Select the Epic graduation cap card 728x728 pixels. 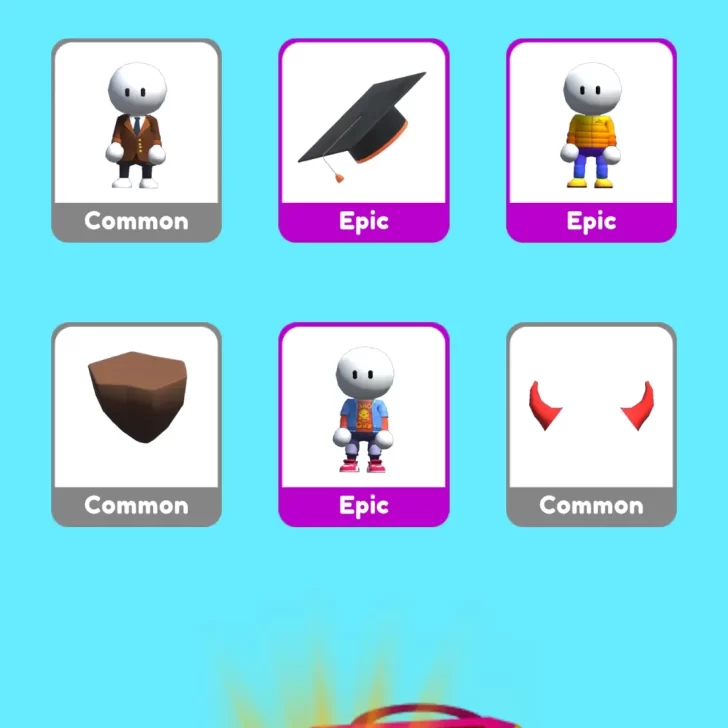[x=363, y=140]
